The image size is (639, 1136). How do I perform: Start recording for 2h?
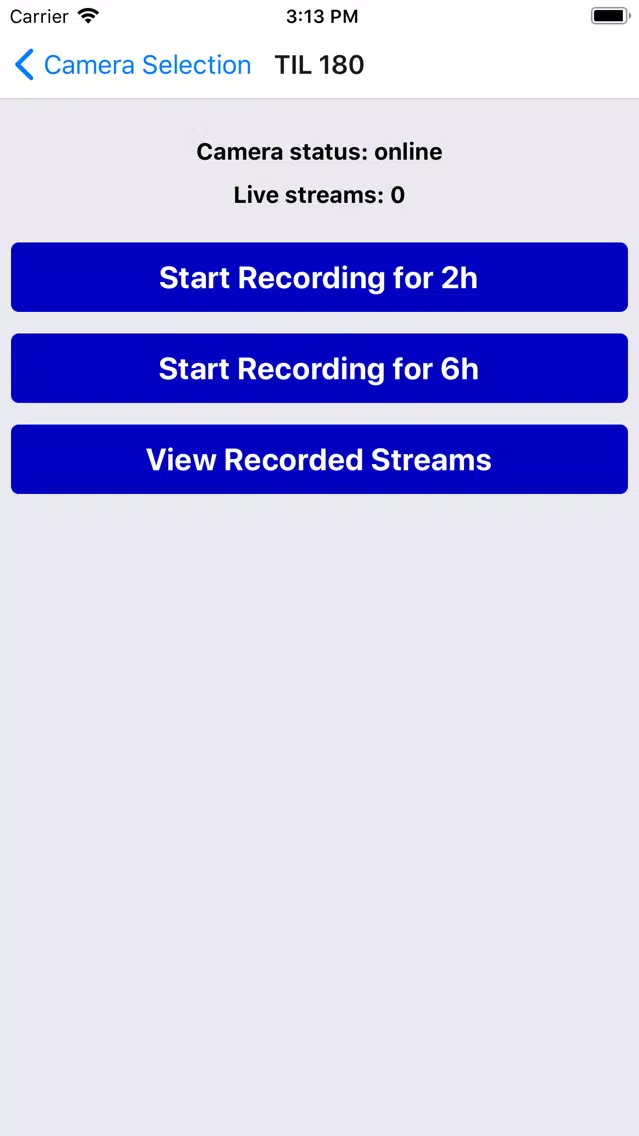pos(320,277)
